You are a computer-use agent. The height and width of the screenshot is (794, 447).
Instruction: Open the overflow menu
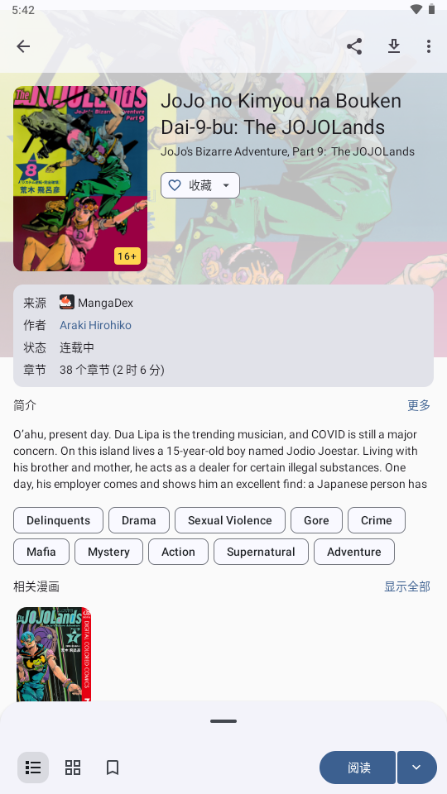(428, 47)
